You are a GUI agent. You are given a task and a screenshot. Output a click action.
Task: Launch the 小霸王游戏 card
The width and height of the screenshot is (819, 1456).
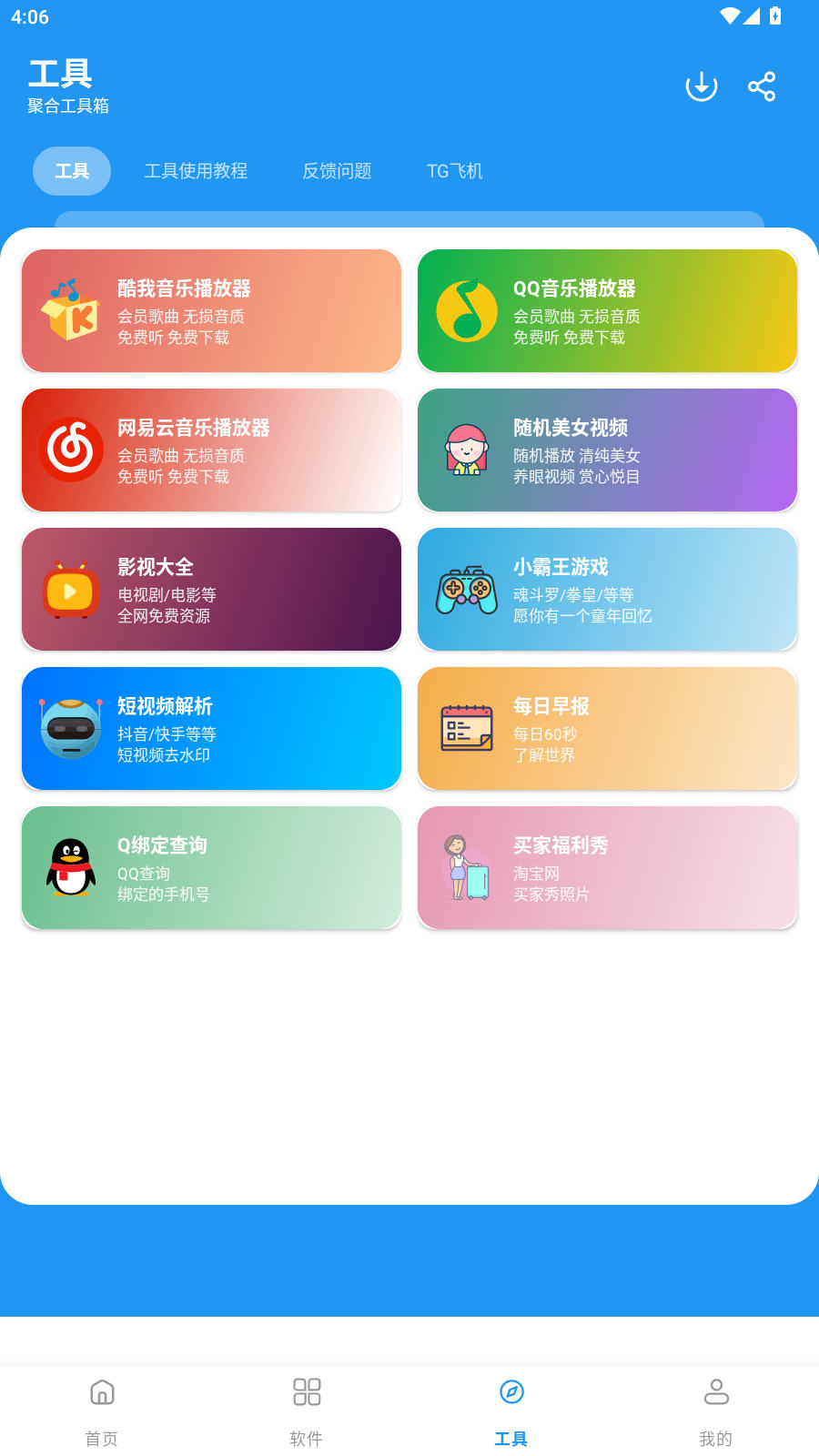[607, 590]
